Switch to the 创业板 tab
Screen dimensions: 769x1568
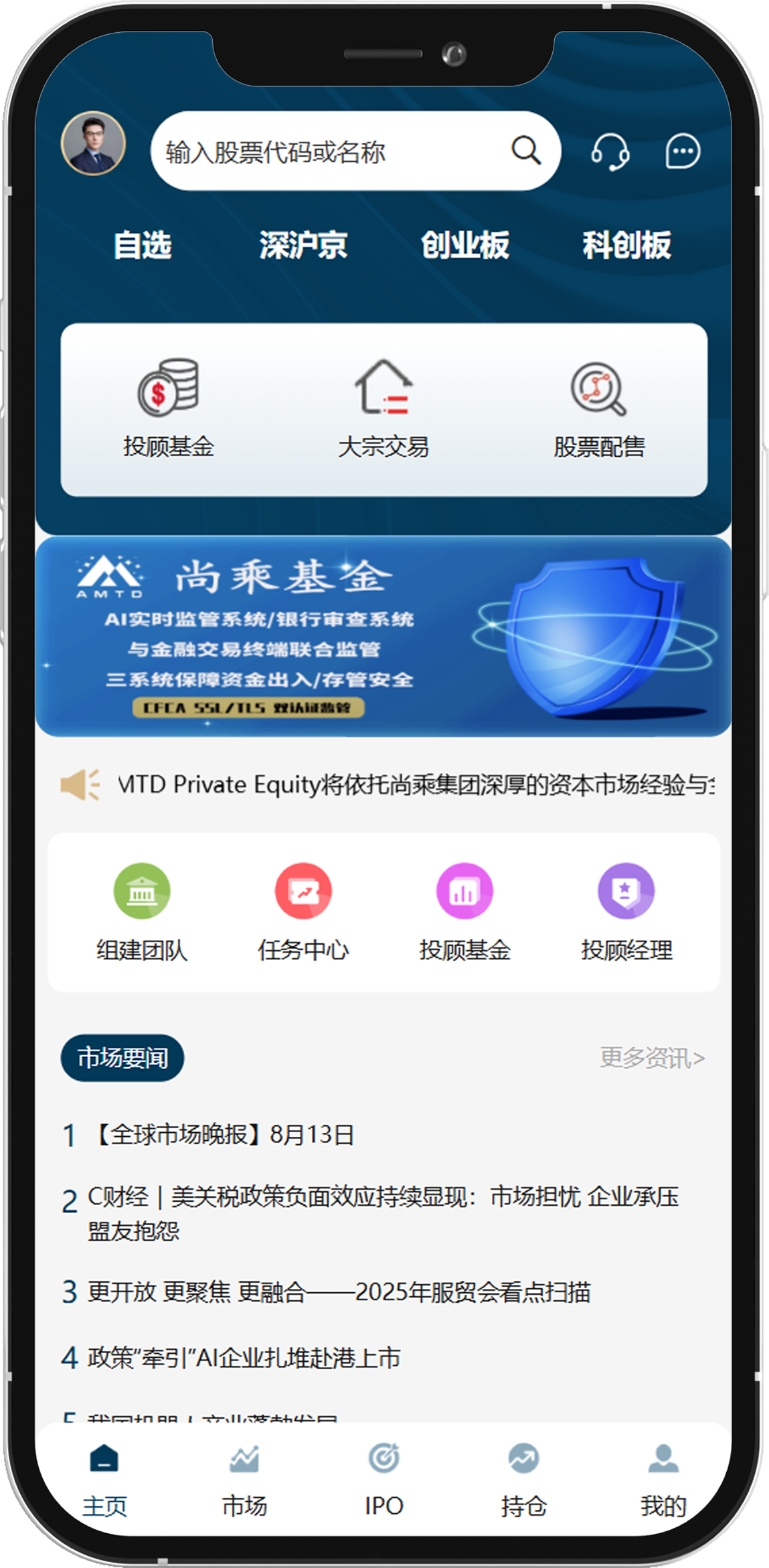click(465, 245)
